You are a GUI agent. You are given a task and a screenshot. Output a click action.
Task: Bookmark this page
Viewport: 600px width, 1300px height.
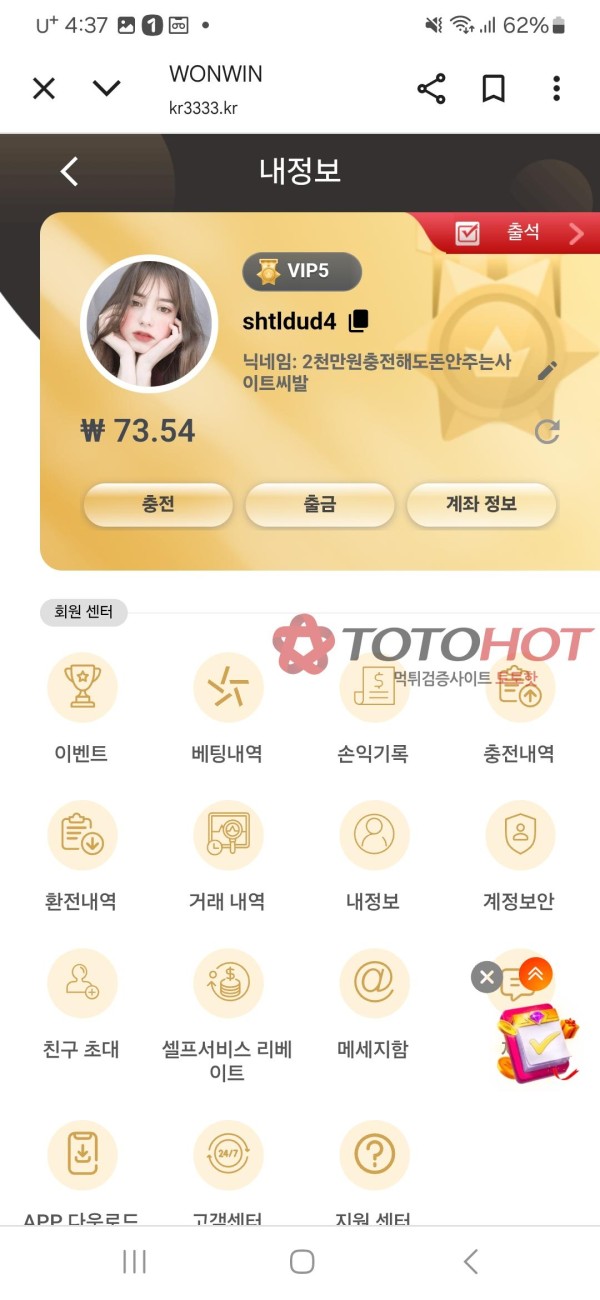coord(493,89)
